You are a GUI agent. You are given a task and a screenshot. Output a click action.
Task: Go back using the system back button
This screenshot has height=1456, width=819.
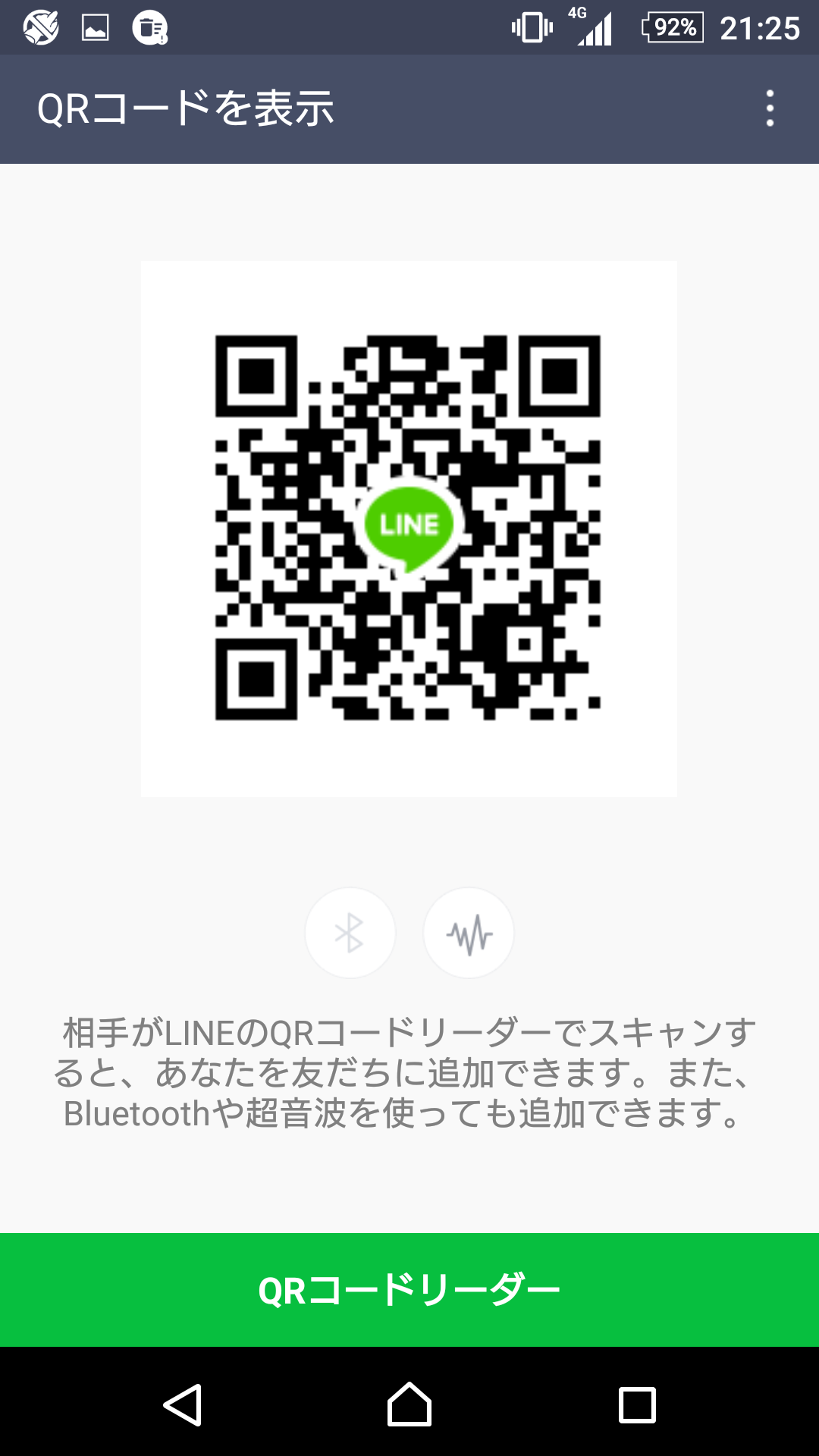click(183, 1404)
